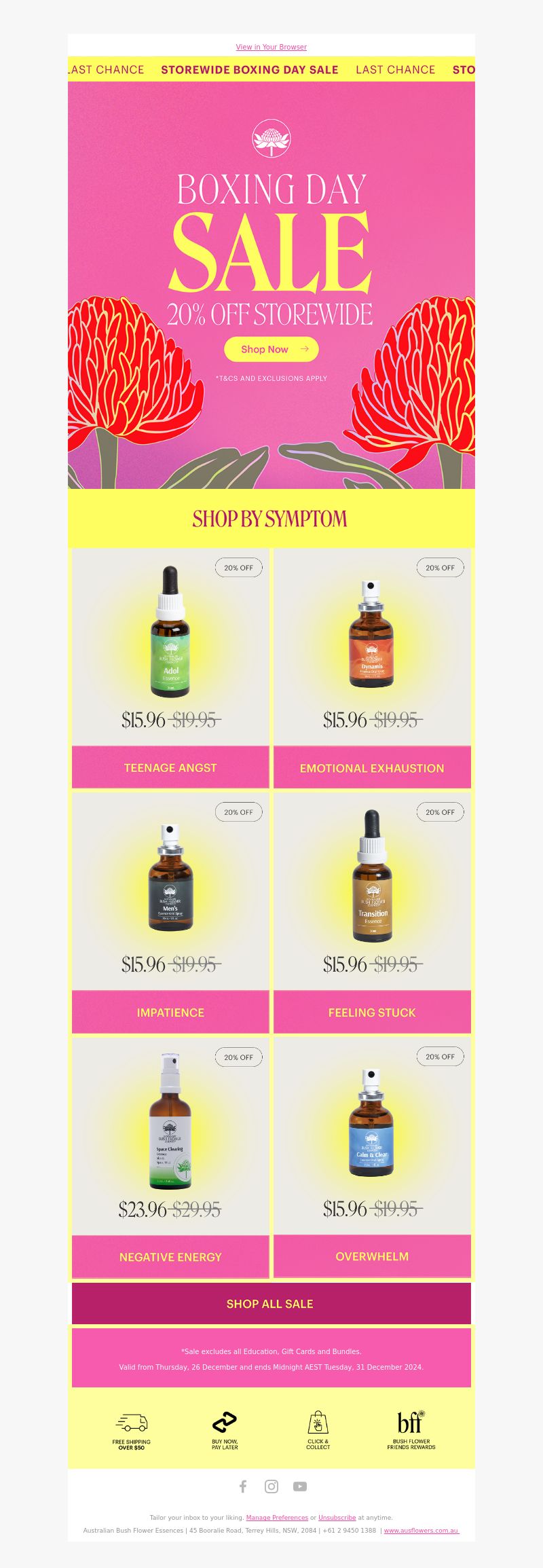Open the Instagram profile
543x1568 pixels.
coord(271,1487)
